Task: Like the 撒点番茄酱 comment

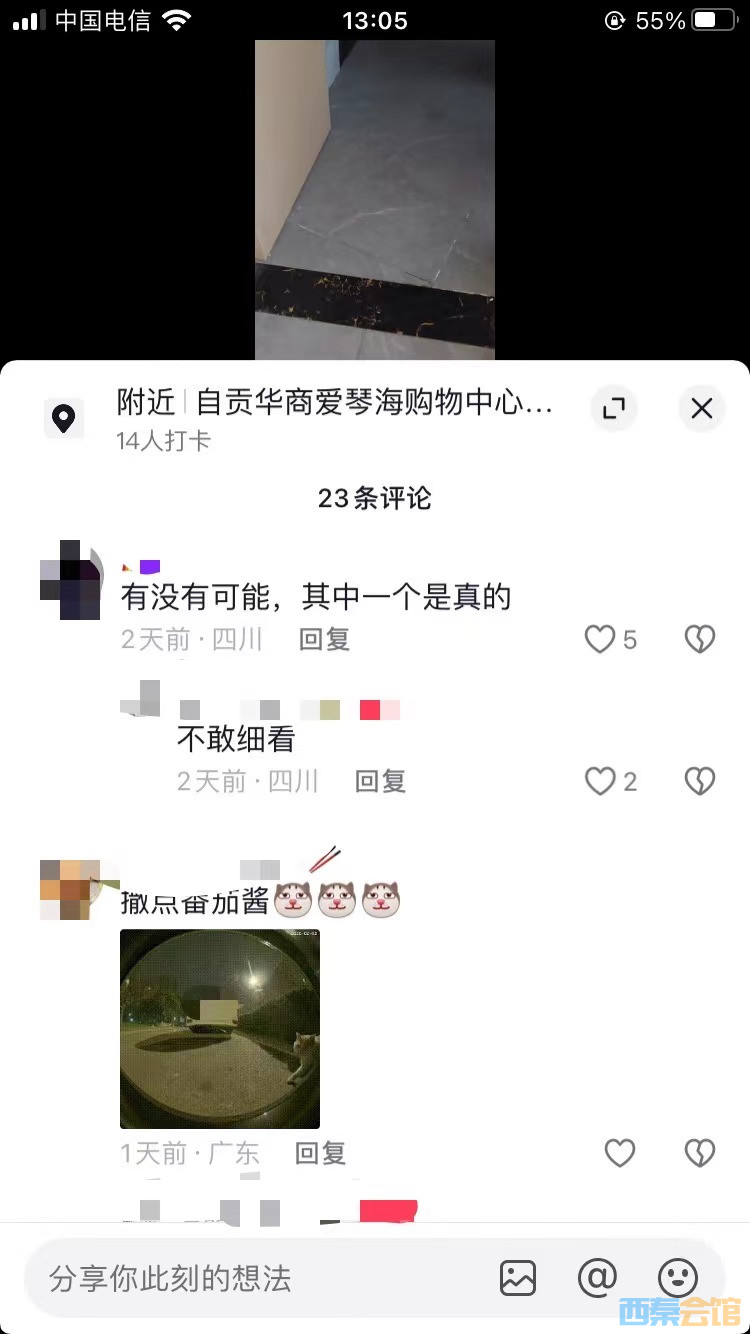Action: (621, 1152)
